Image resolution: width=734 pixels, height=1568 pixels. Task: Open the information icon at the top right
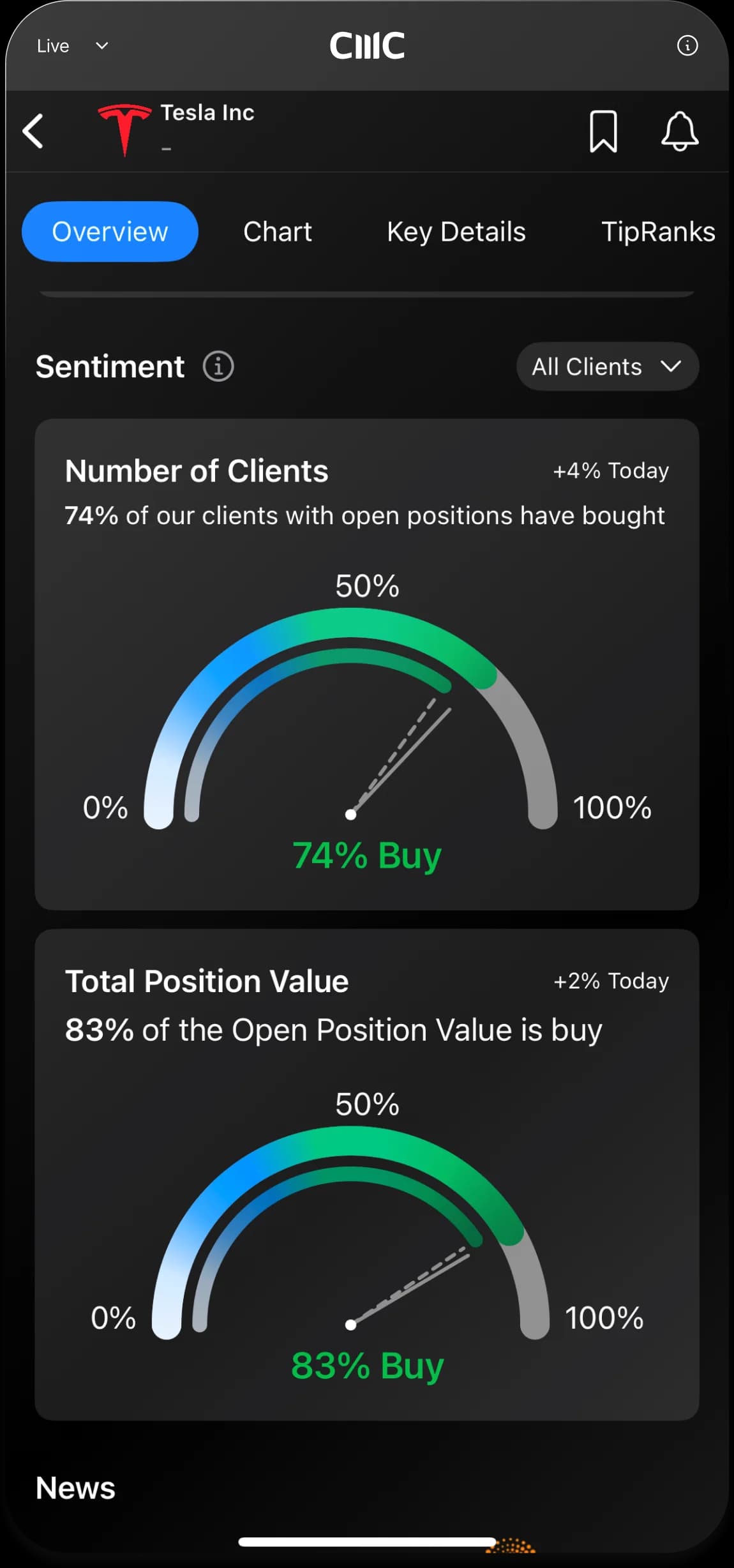(x=687, y=45)
